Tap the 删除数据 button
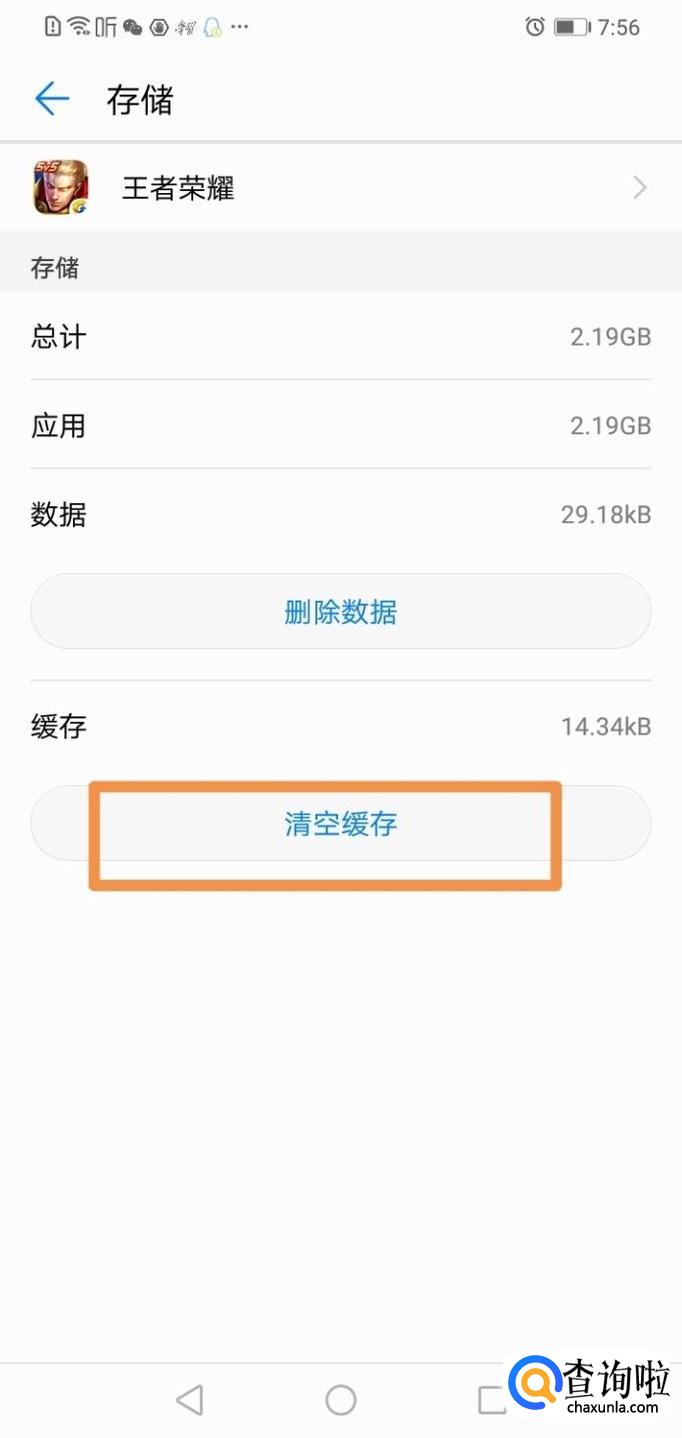The width and height of the screenshot is (682, 1438). pos(340,612)
